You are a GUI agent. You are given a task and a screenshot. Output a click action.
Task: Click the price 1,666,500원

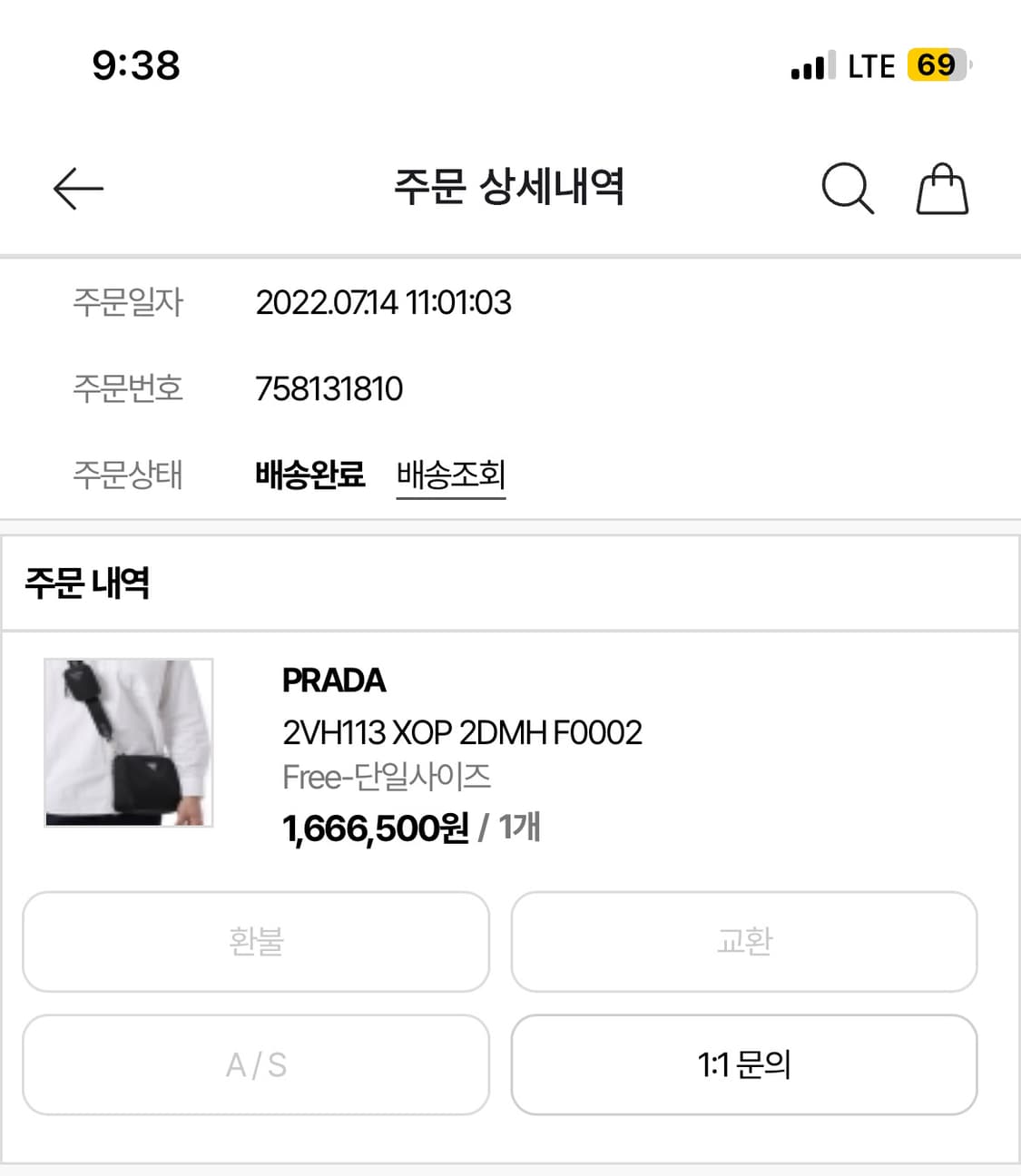click(373, 828)
